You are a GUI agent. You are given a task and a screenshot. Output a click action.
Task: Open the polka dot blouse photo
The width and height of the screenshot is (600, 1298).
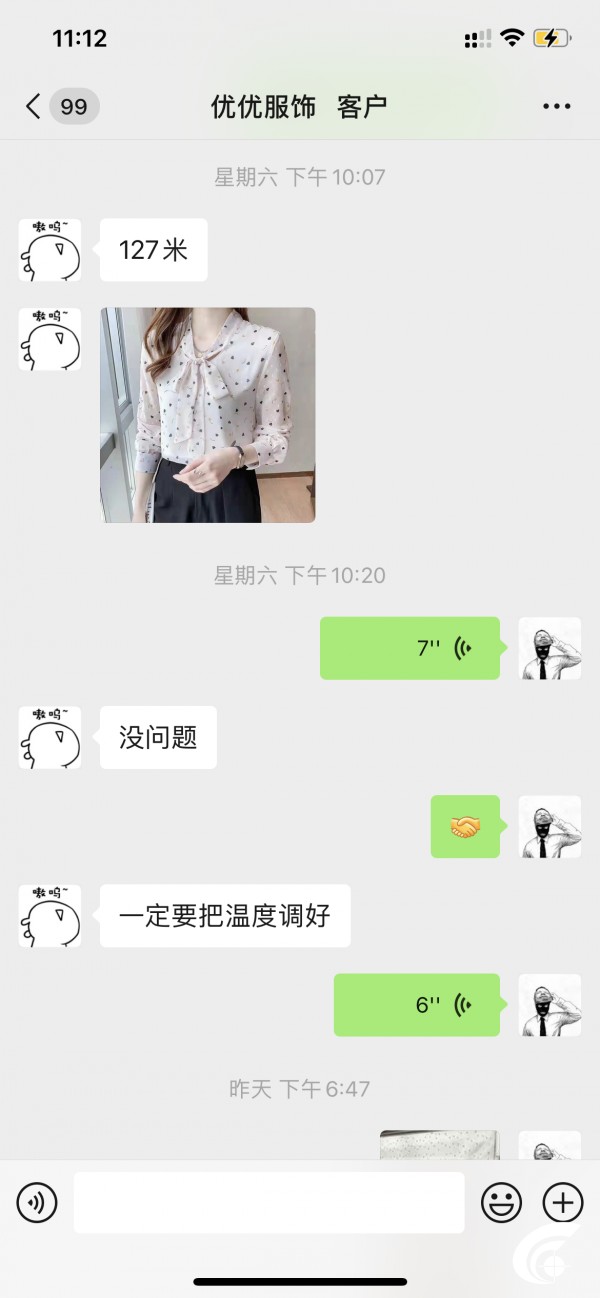pos(208,414)
